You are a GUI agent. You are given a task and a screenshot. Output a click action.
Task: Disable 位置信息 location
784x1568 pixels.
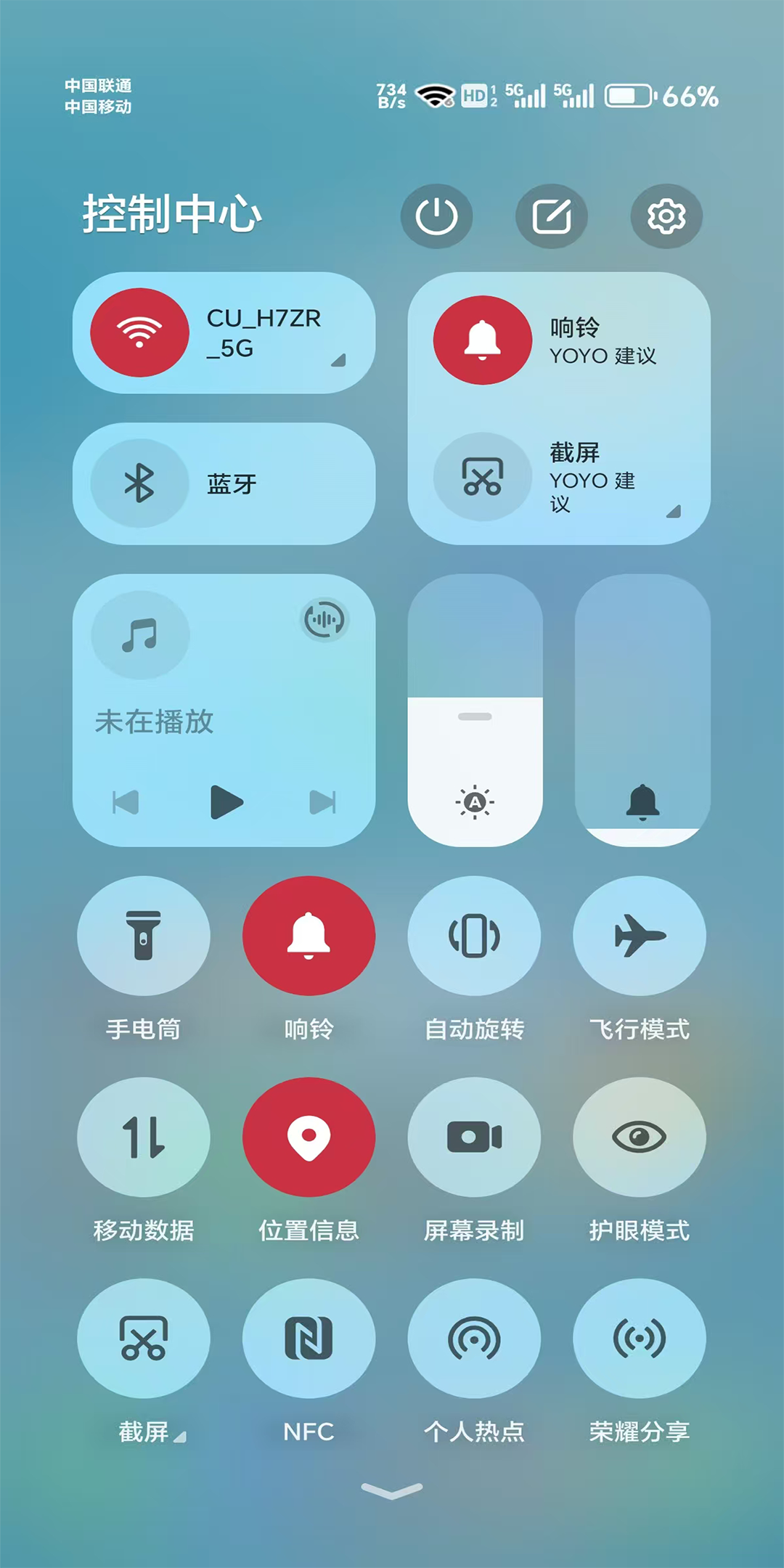click(x=309, y=1137)
